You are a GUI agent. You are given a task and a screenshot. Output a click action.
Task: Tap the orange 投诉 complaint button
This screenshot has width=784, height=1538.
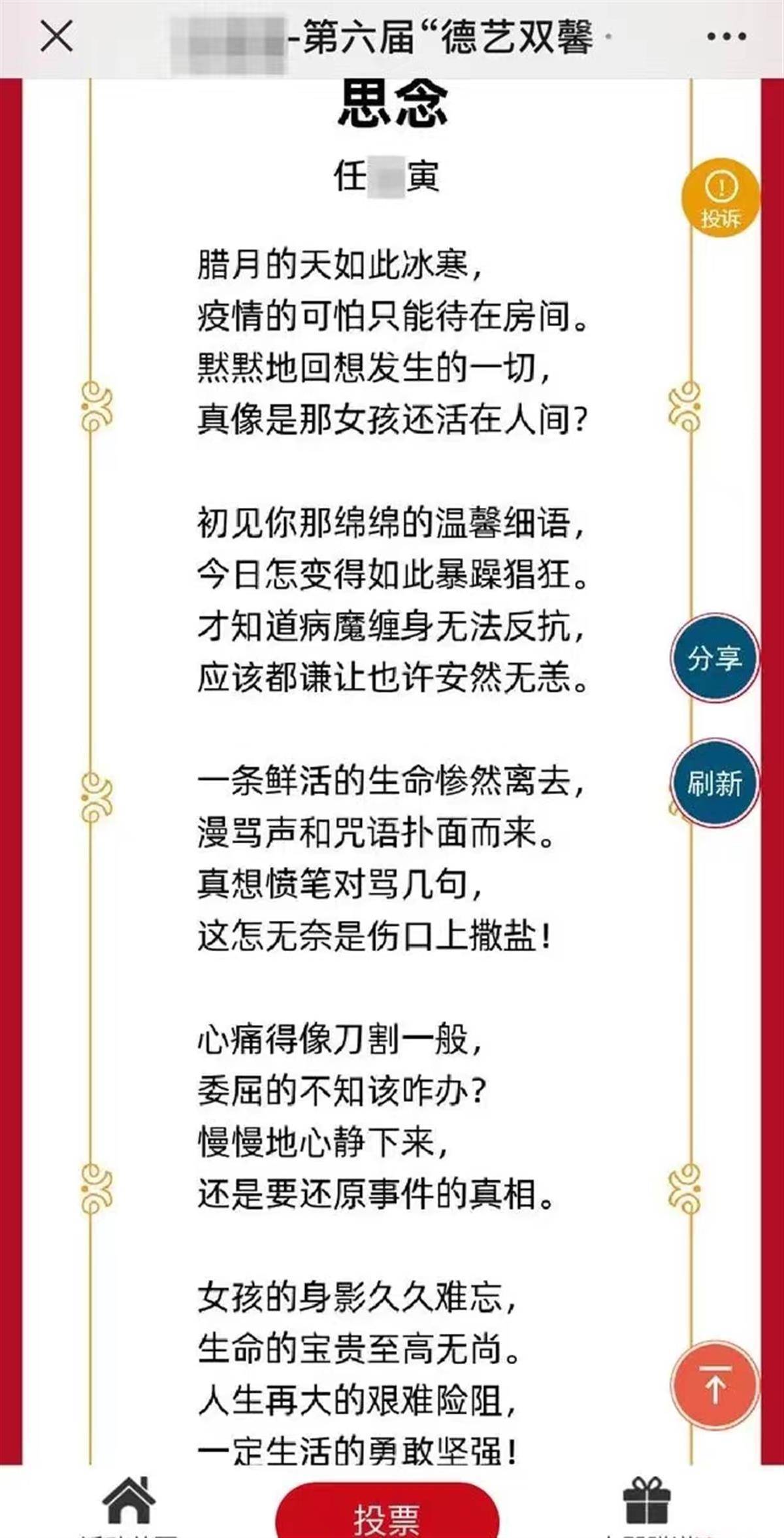coord(721,198)
